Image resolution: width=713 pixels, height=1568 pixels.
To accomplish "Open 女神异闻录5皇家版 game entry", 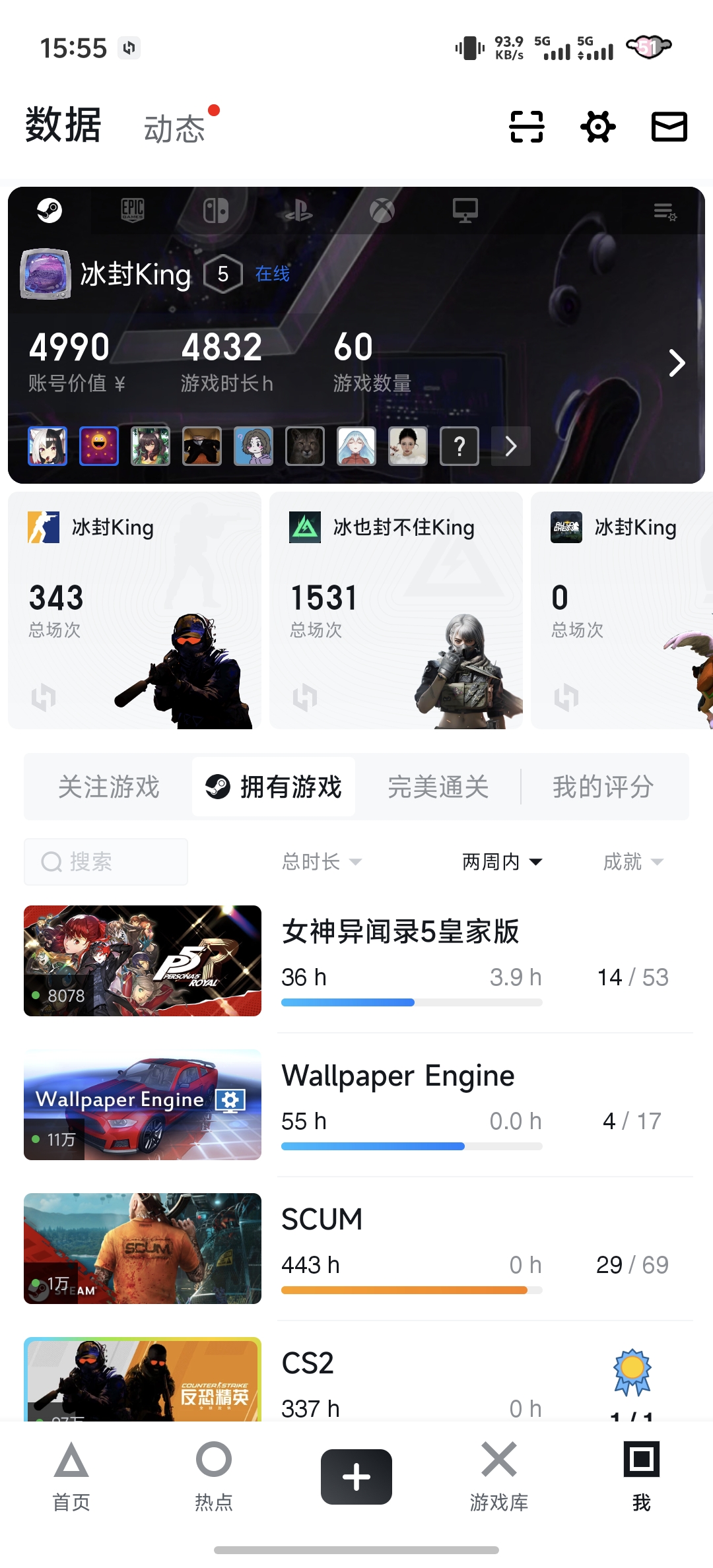I will [356, 961].
